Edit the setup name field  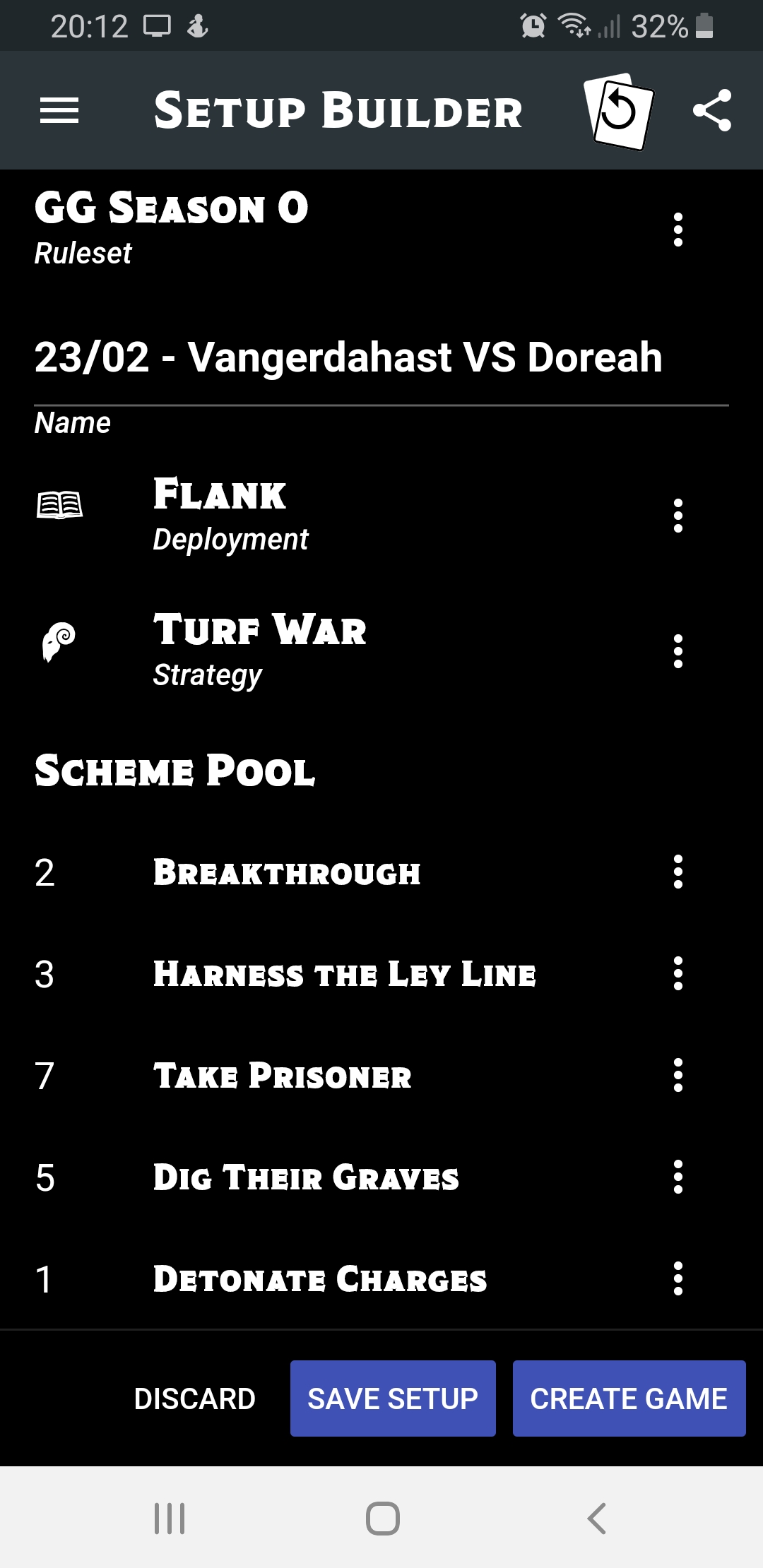coord(348,357)
